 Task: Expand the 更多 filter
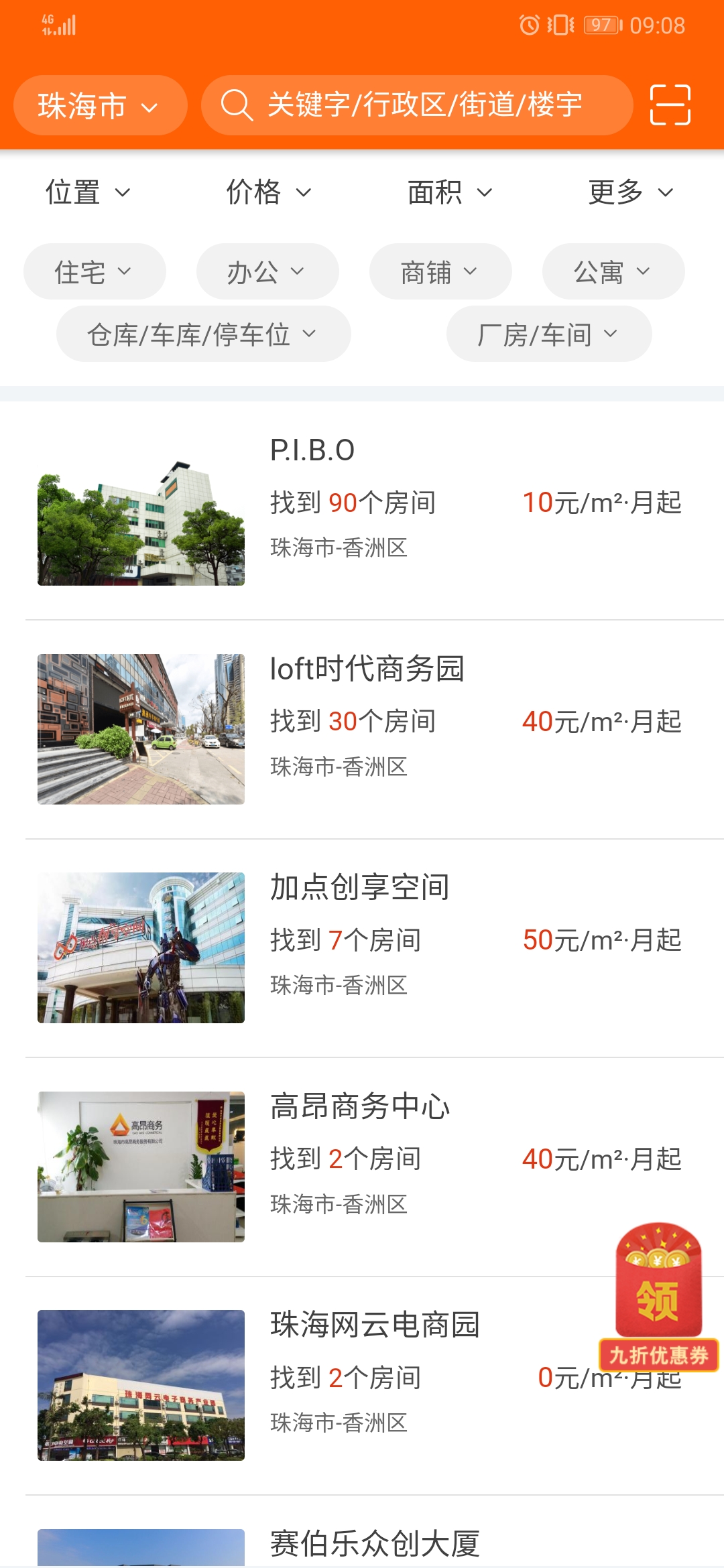click(x=630, y=192)
